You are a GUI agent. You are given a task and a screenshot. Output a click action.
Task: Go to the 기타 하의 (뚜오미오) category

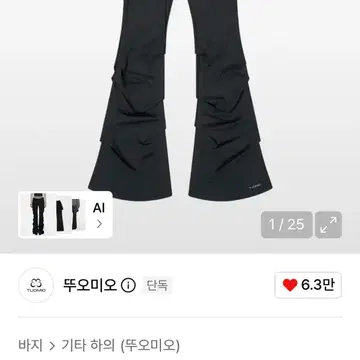coord(120,345)
